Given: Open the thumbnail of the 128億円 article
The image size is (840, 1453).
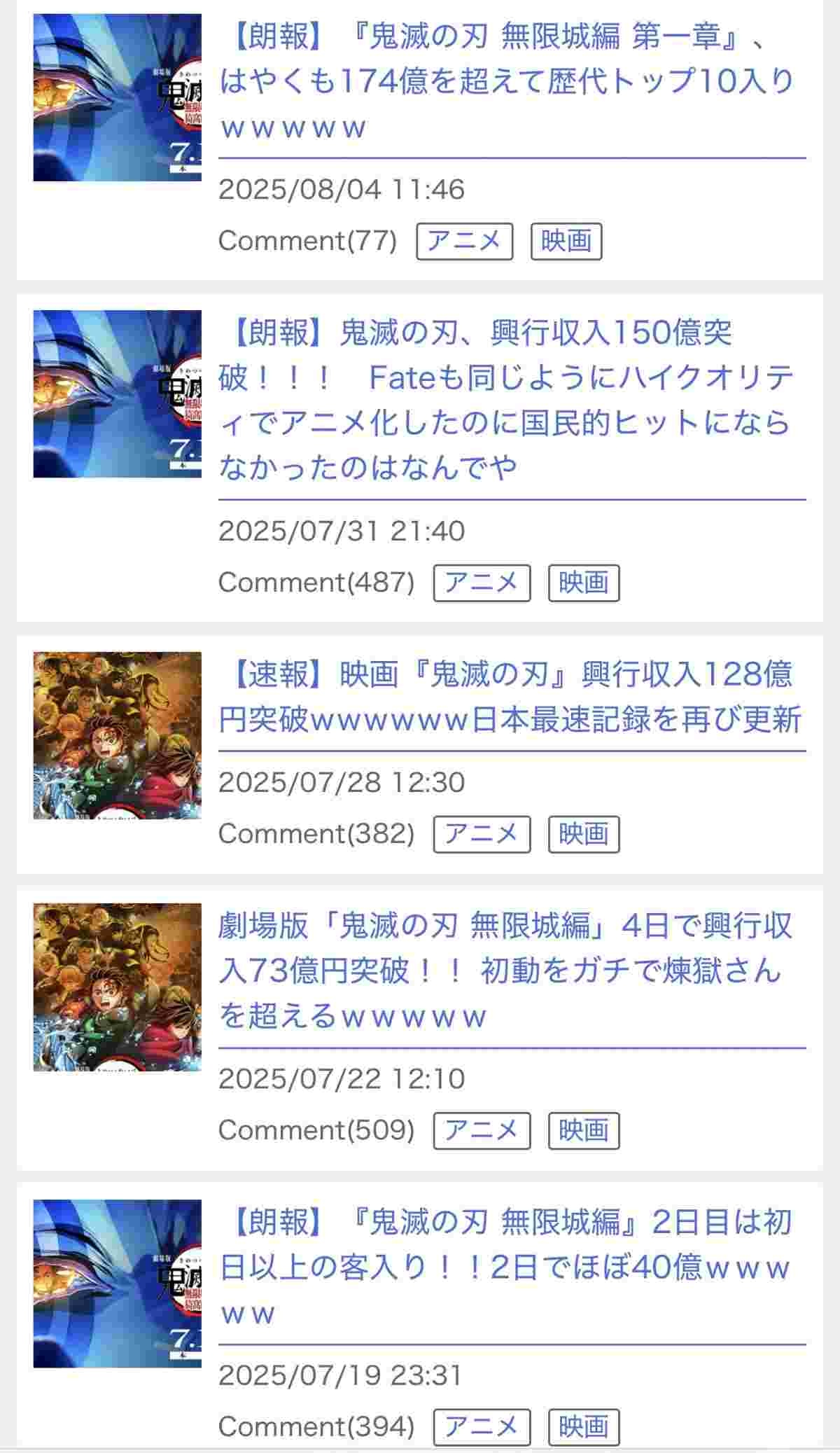Looking at the screenshot, I should tap(117, 736).
